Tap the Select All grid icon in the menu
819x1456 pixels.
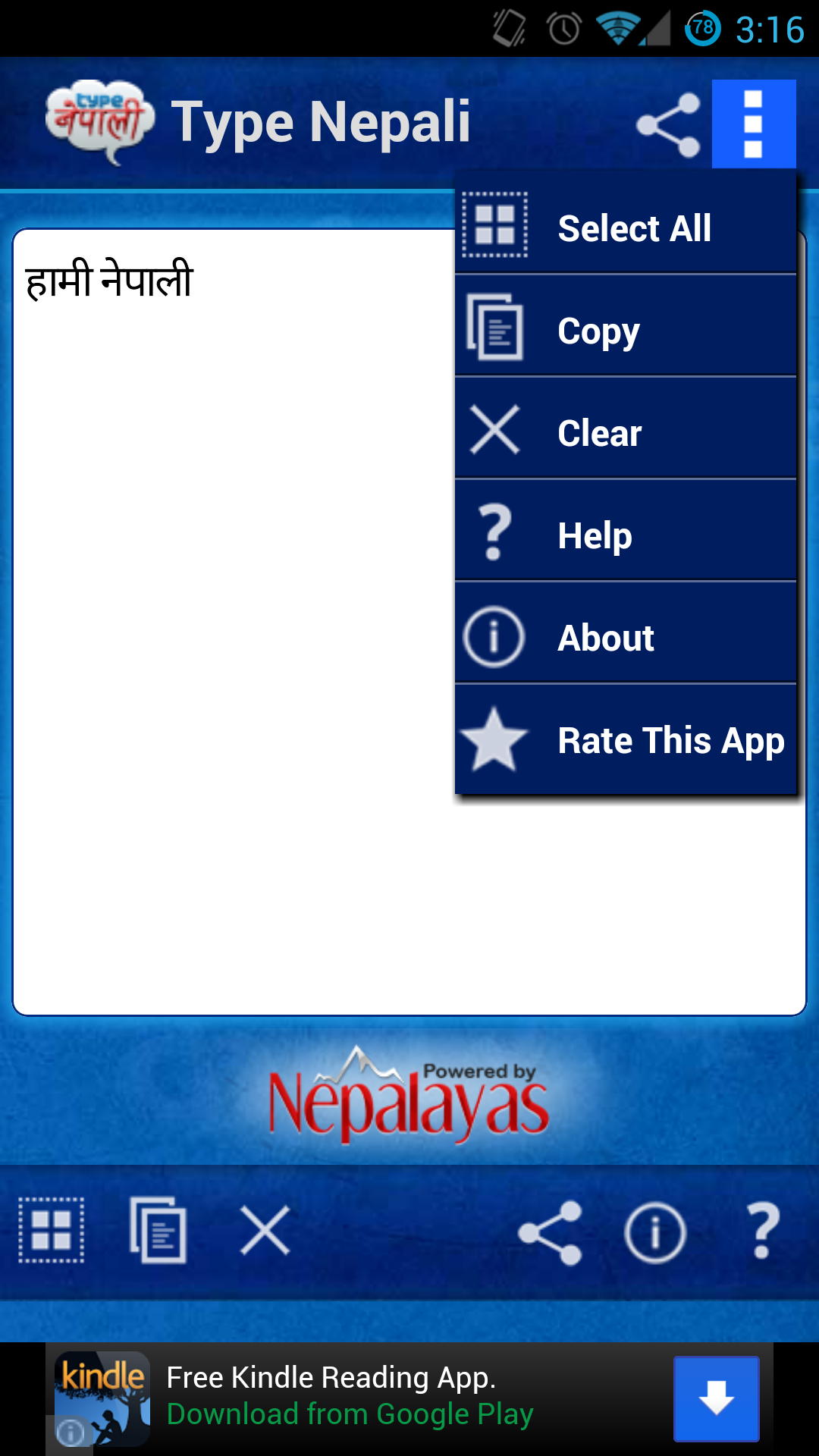coord(496,225)
